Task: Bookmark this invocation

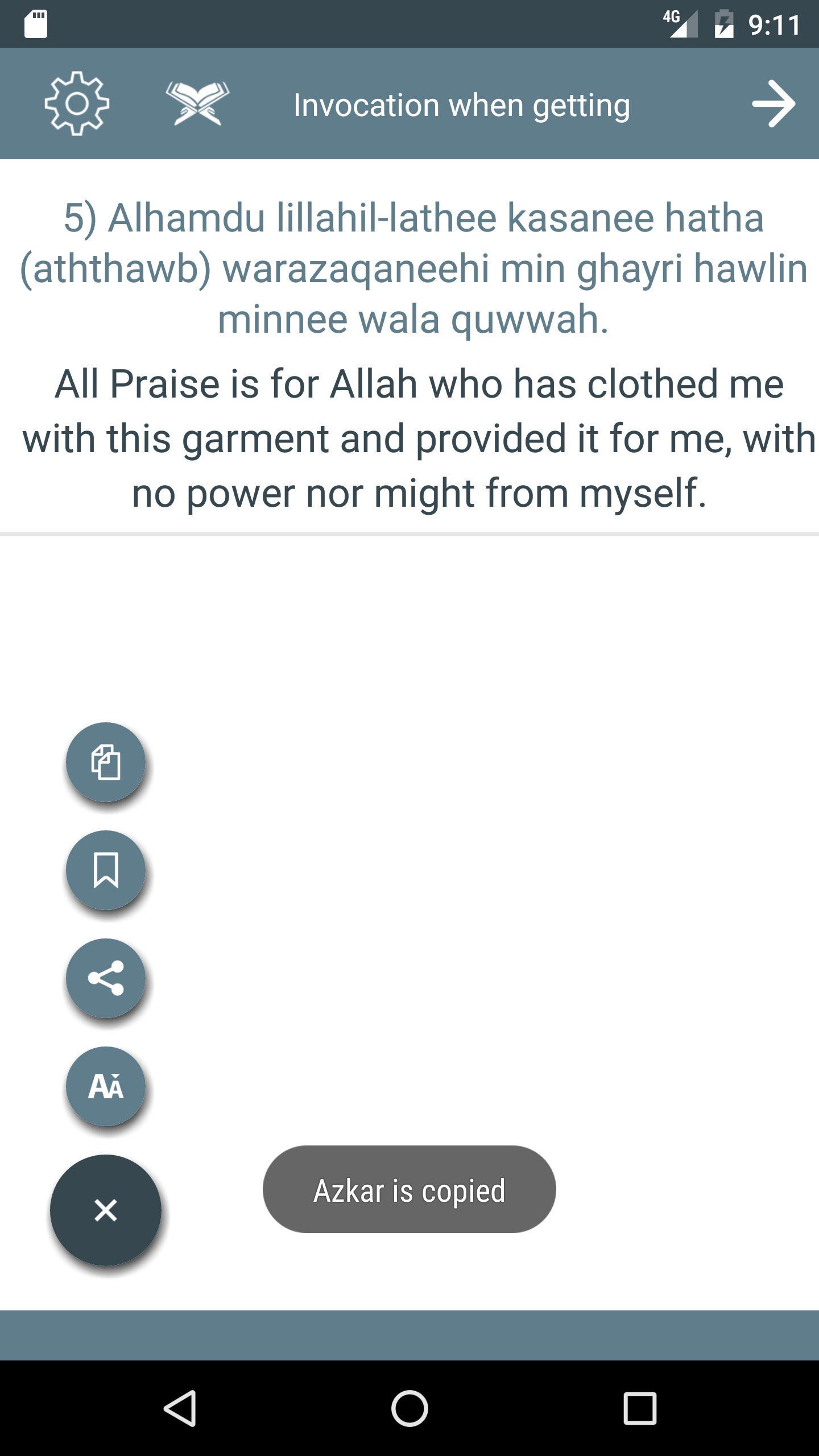Action: click(106, 870)
